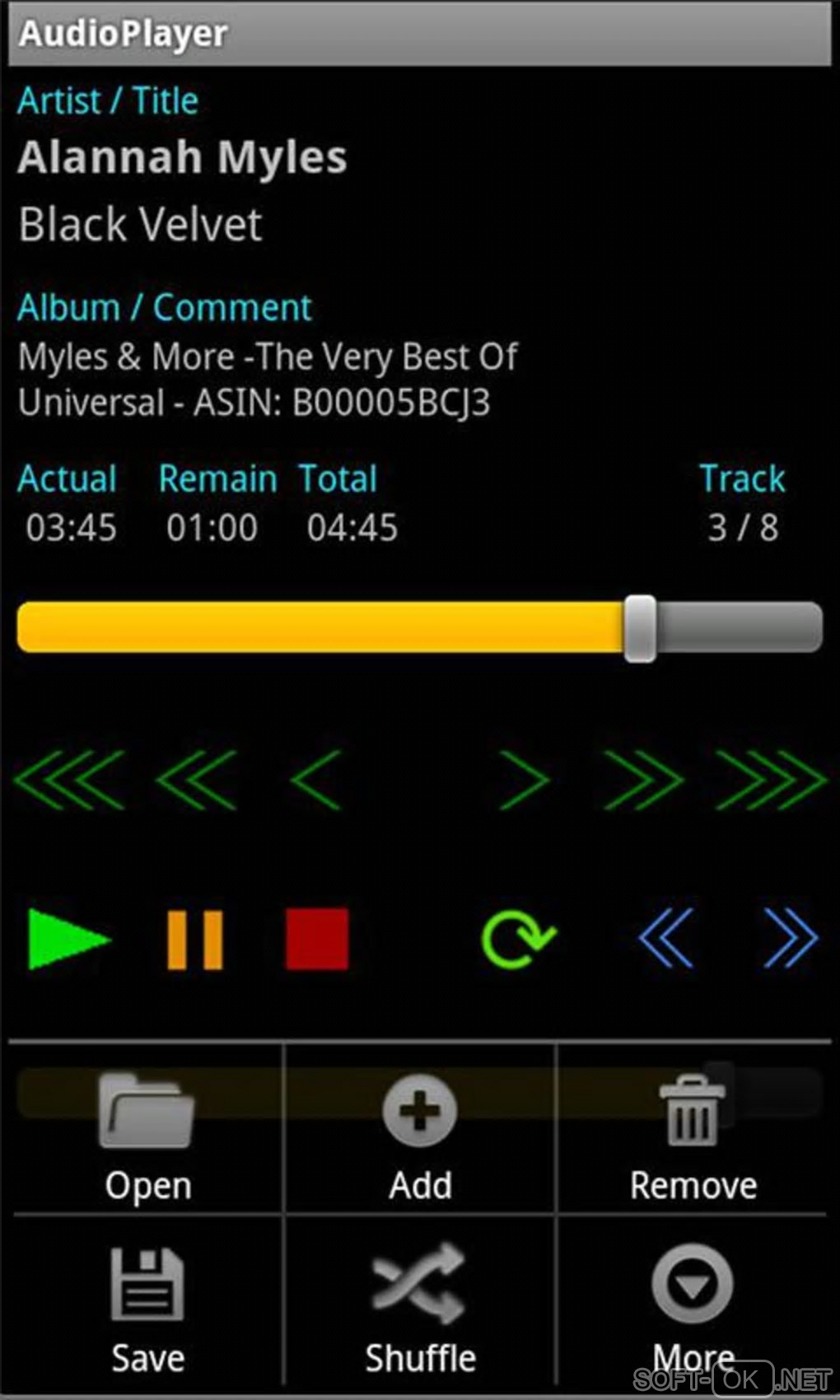Pause the current track
The height and width of the screenshot is (1400, 840).
click(x=194, y=939)
